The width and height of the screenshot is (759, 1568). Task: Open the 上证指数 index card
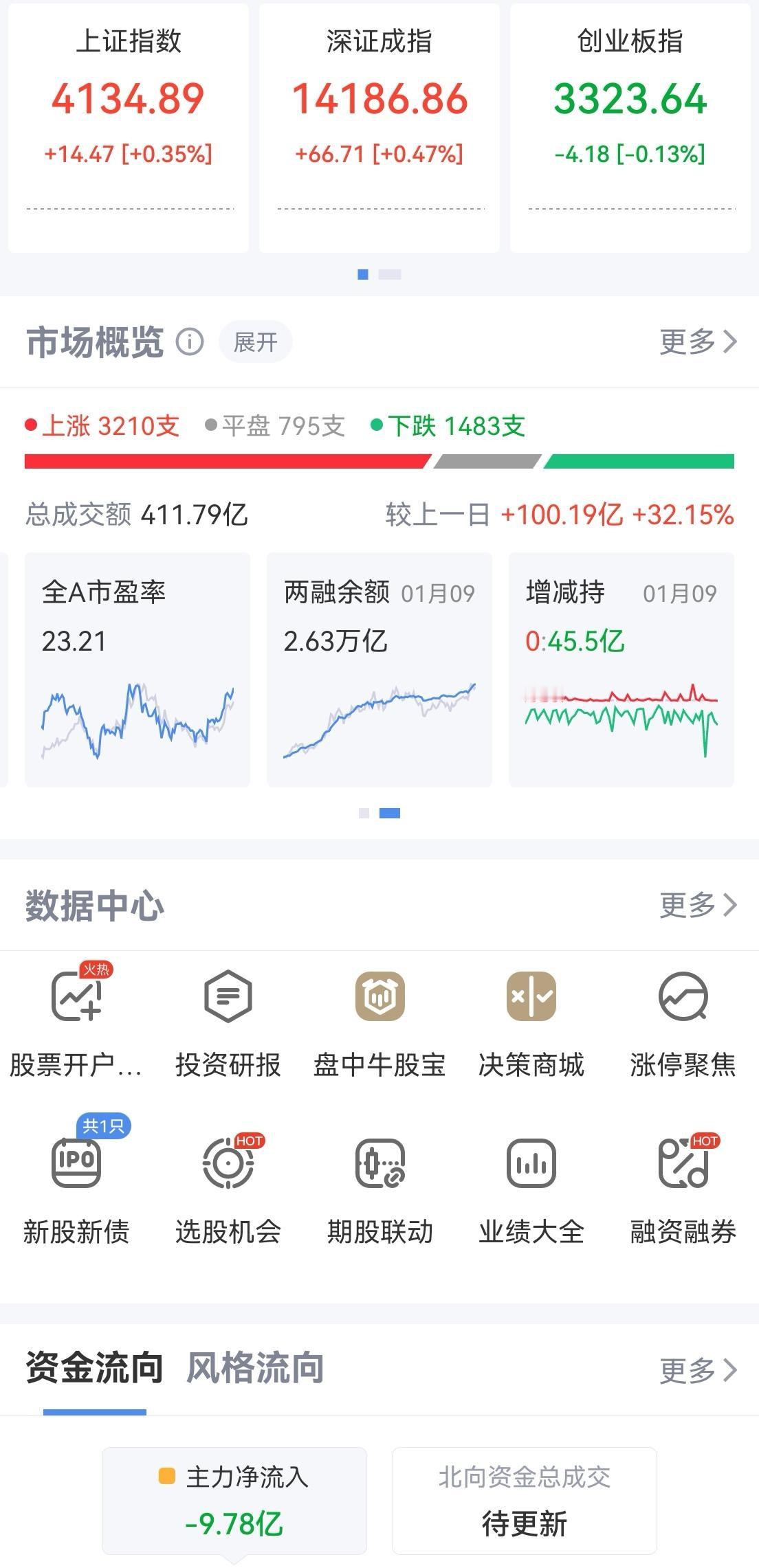tap(129, 128)
